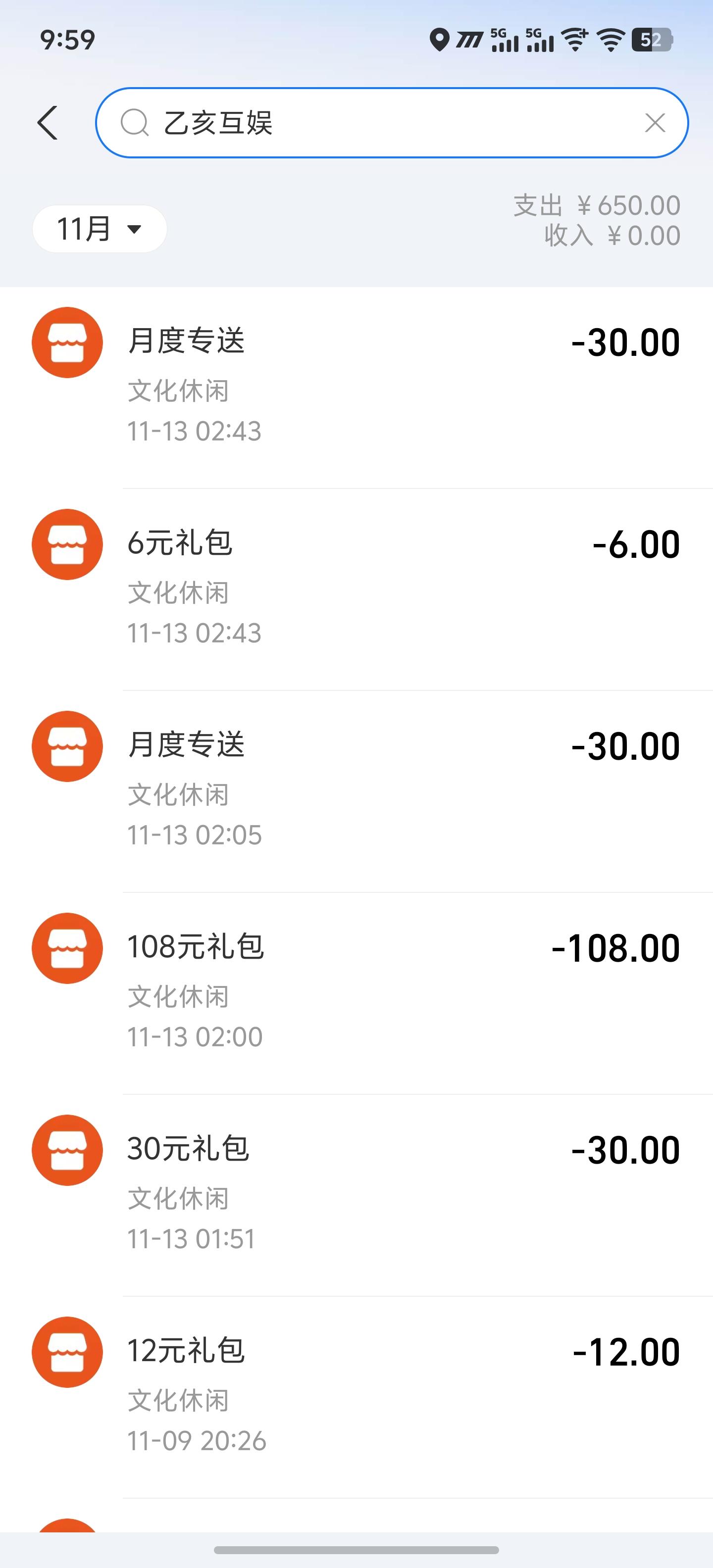The image size is (713, 1568).
Task: Go back using the top-left arrow
Action: pos(48,123)
